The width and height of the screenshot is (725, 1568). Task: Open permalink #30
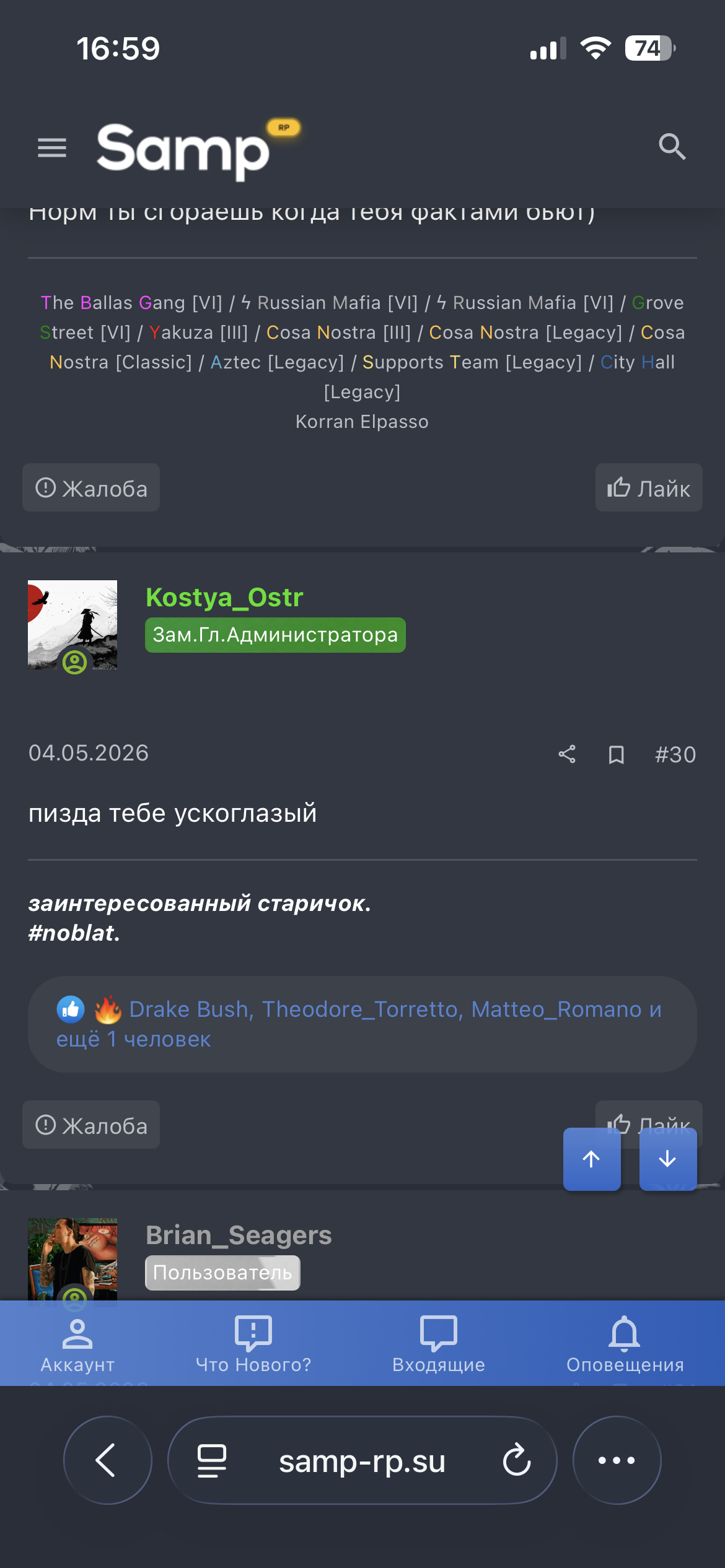675,754
